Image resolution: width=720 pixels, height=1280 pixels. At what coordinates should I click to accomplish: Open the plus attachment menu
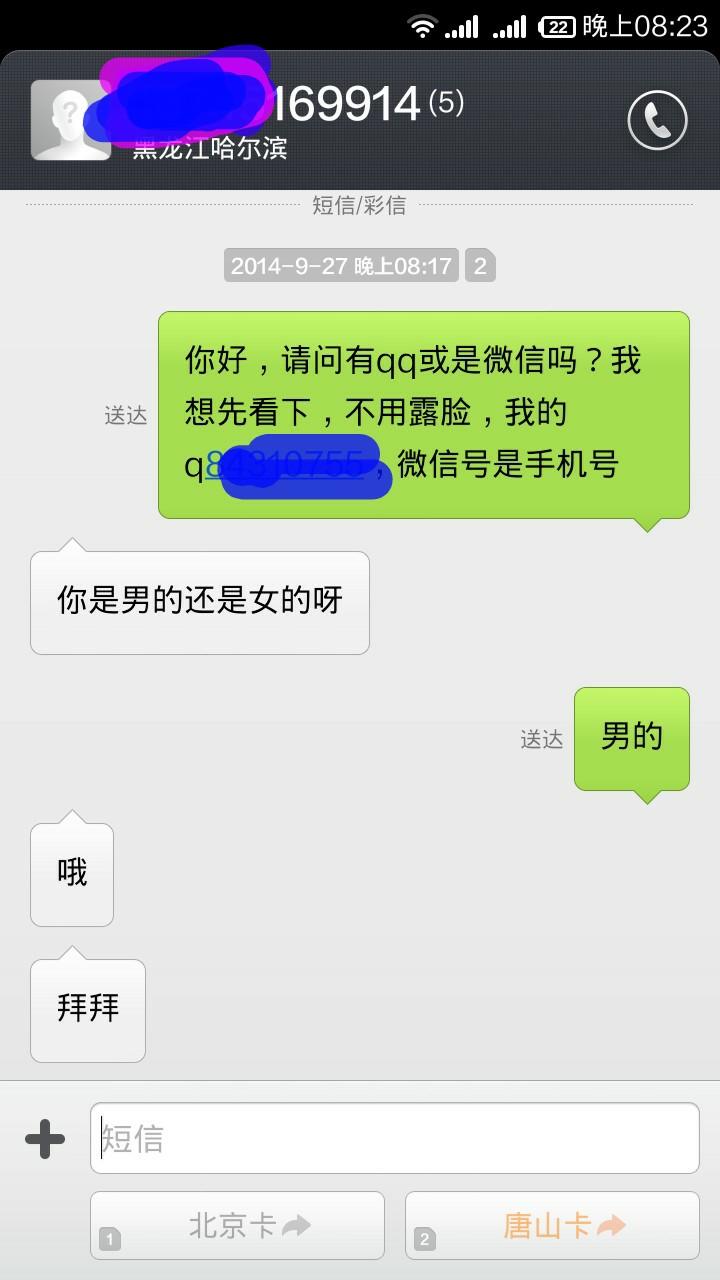[x=45, y=1138]
